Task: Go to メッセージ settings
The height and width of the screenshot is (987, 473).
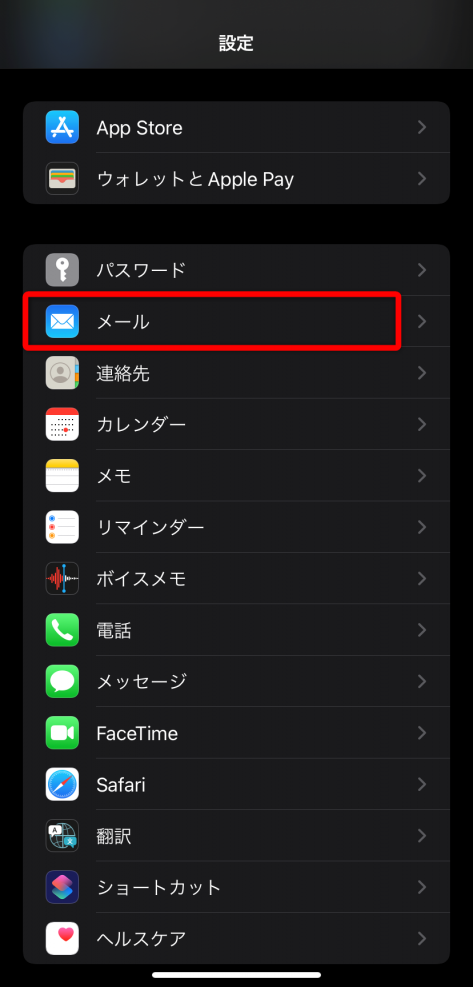Action: click(236, 682)
